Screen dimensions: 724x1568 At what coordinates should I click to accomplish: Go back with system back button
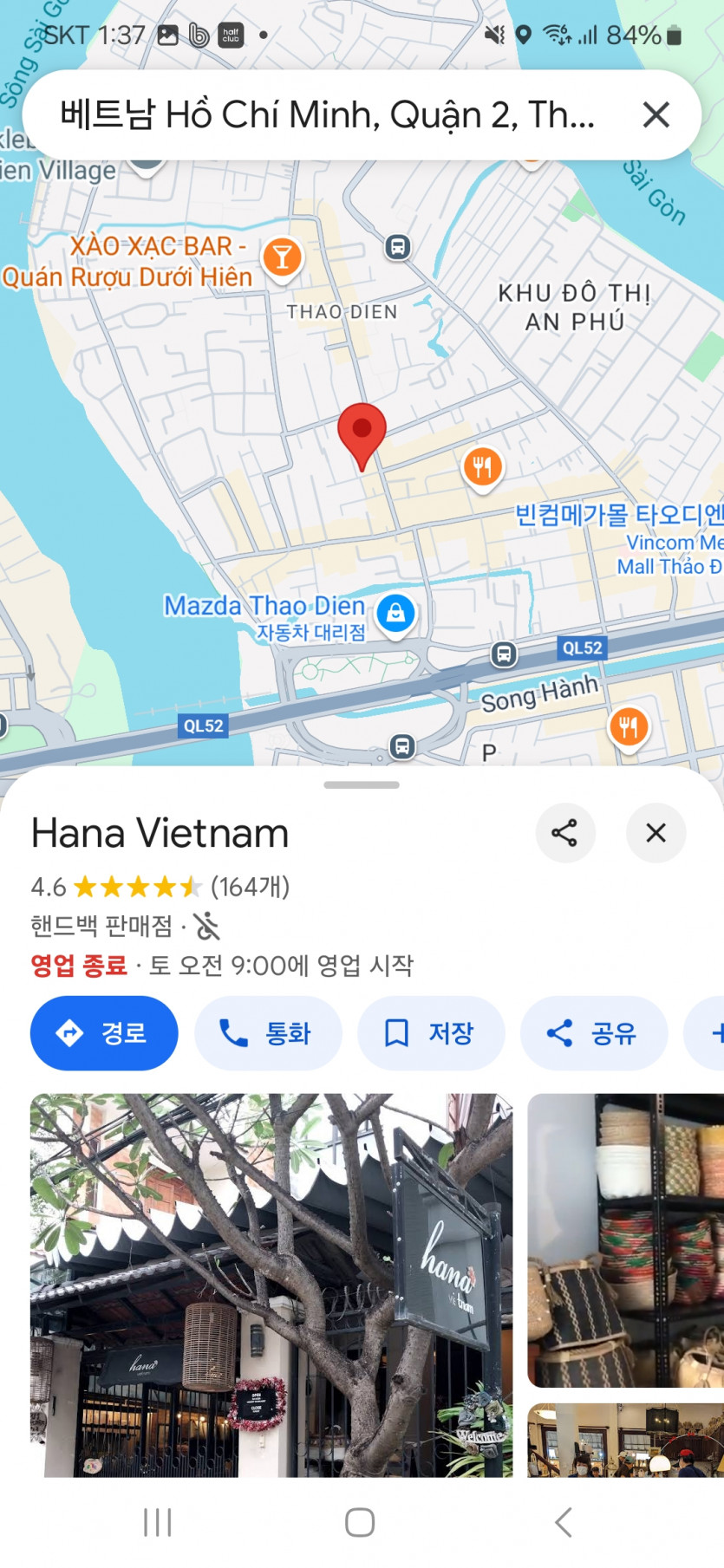pos(563,1522)
